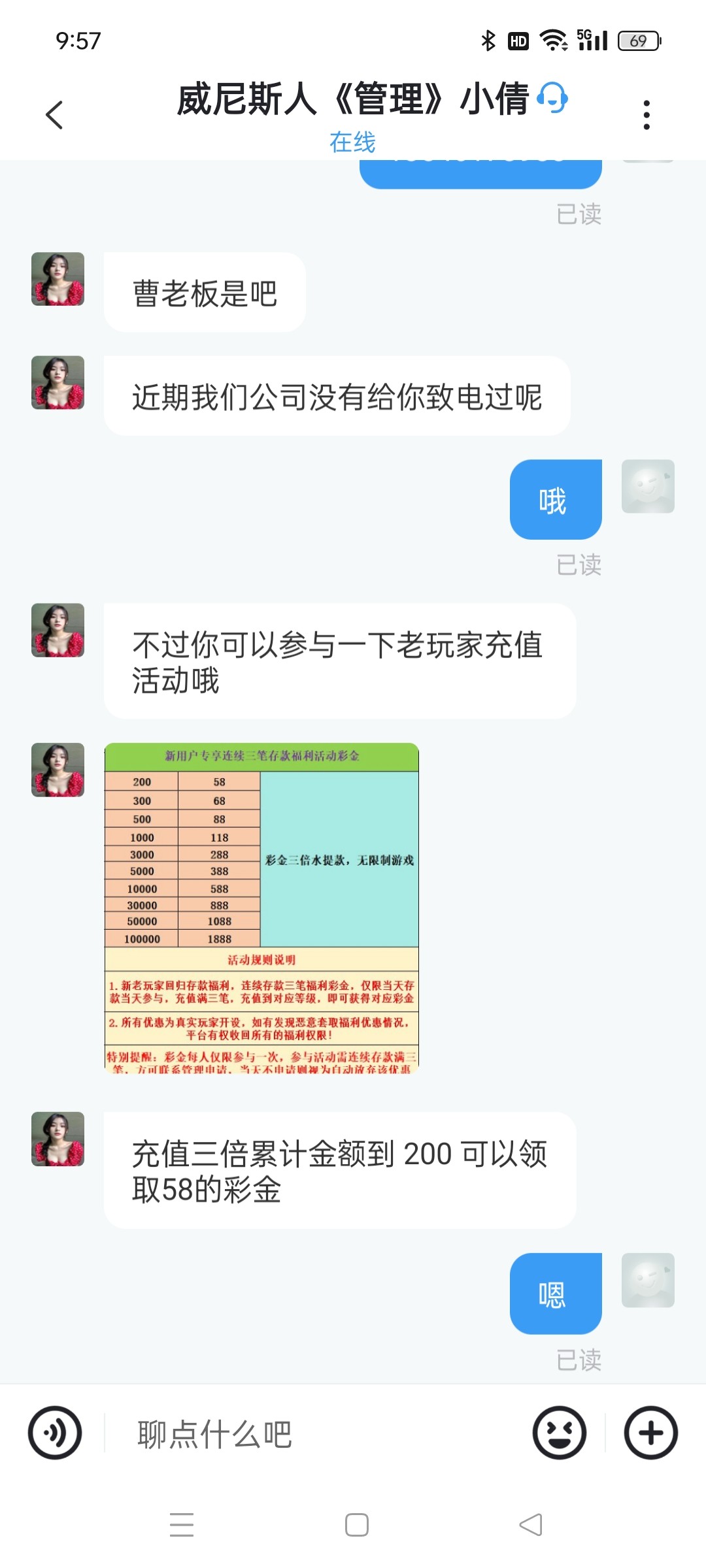
Task: Open the emoji picker
Action: tap(559, 1433)
